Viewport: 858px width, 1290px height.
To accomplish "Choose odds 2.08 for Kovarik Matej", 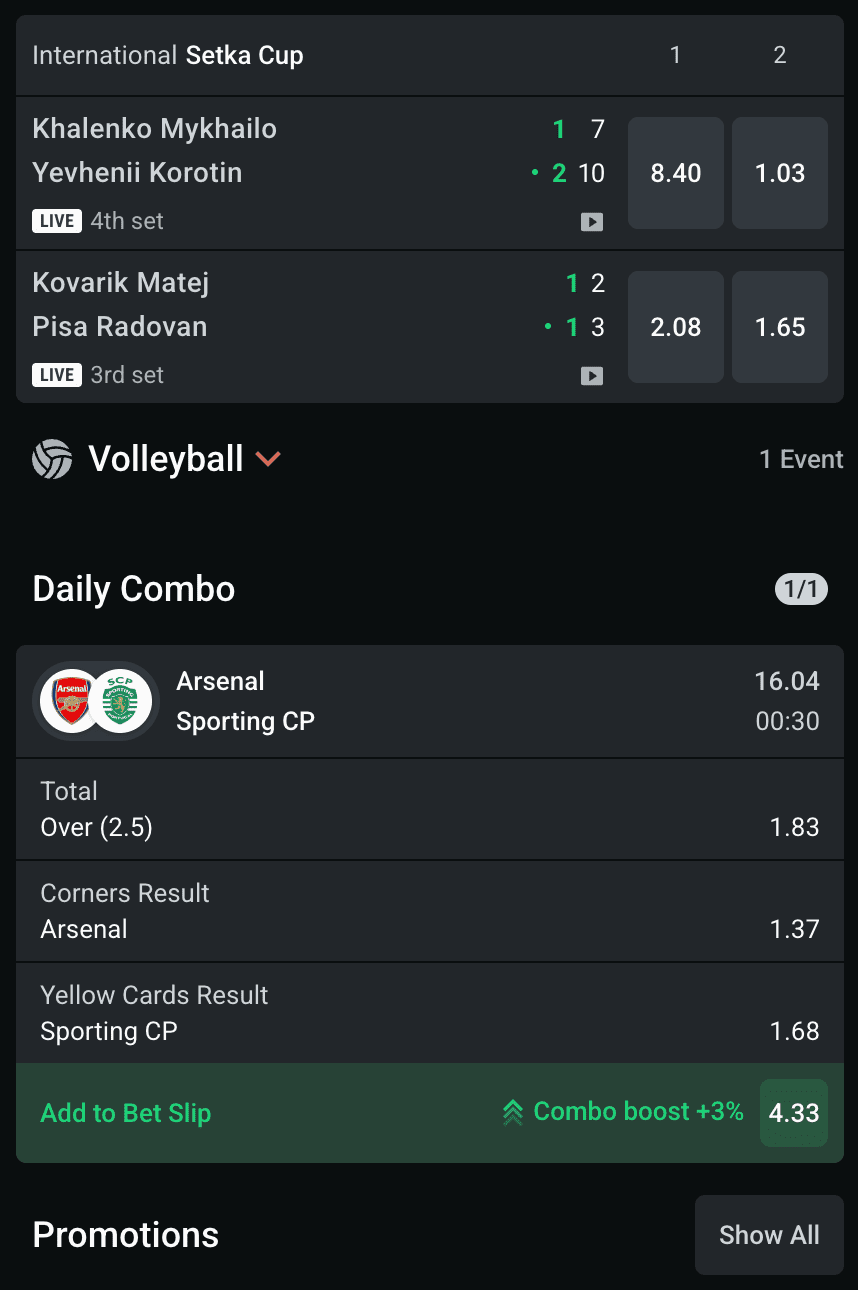I will pyautogui.click(x=675, y=327).
